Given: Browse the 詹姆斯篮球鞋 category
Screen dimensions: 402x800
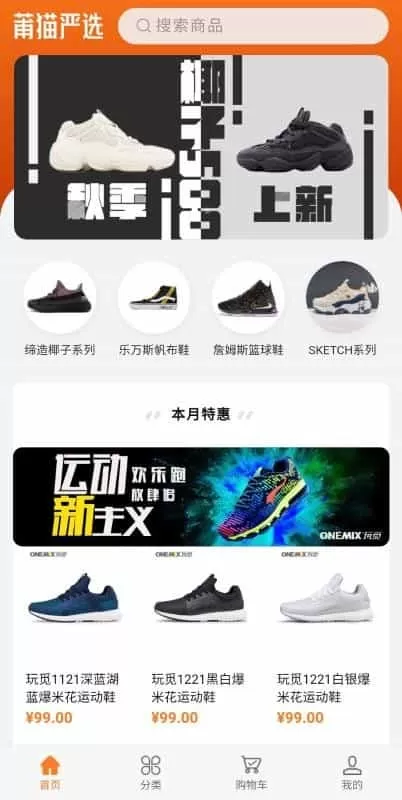Looking at the screenshot, I should pyautogui.click(x=248, y=309).
